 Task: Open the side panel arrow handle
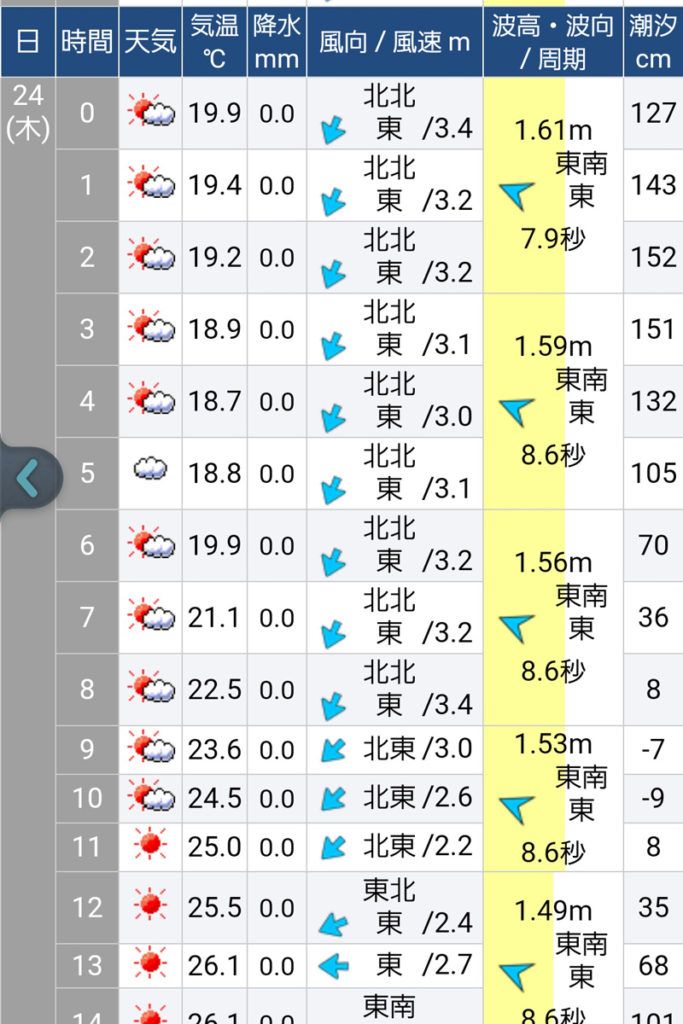[x=27, y=479]
